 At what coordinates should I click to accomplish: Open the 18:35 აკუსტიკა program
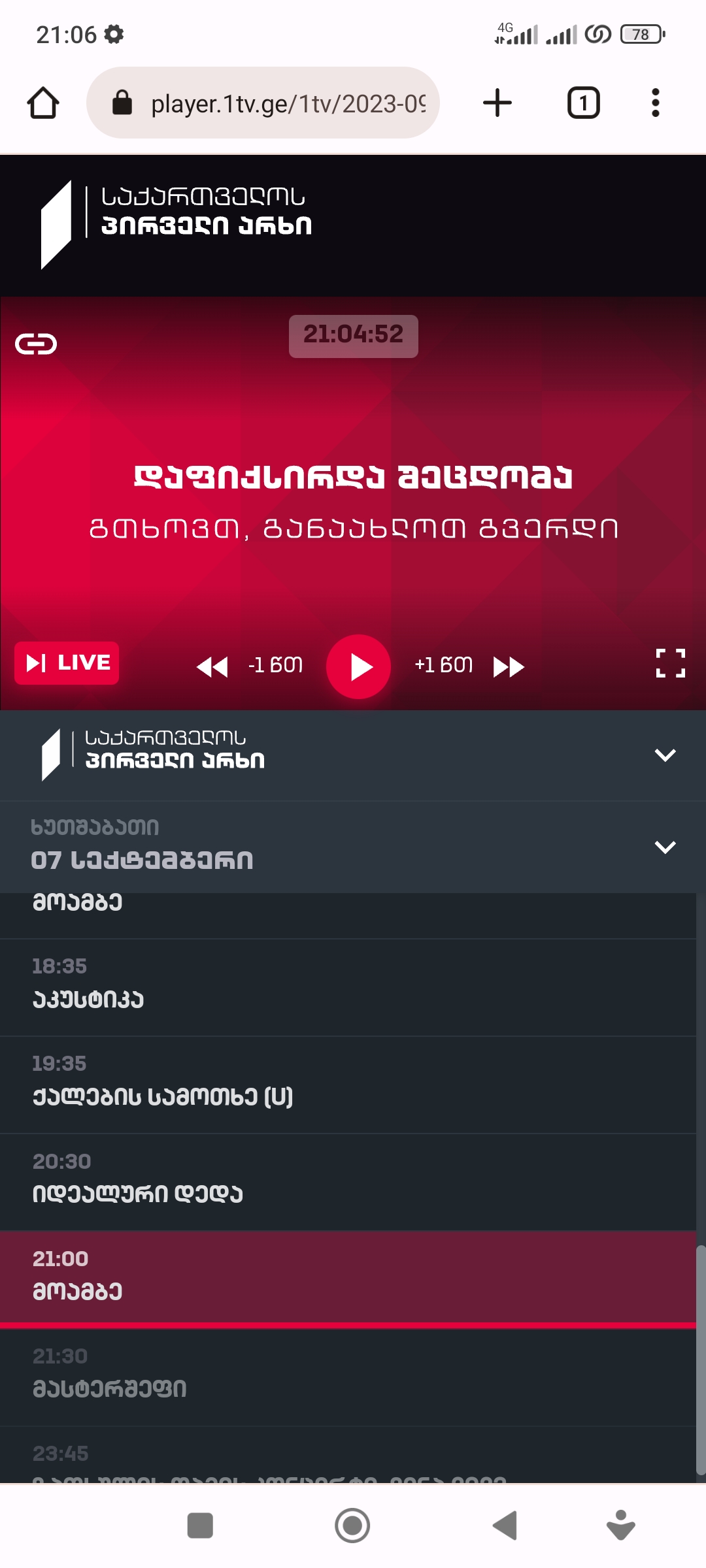tap(346, 987)
